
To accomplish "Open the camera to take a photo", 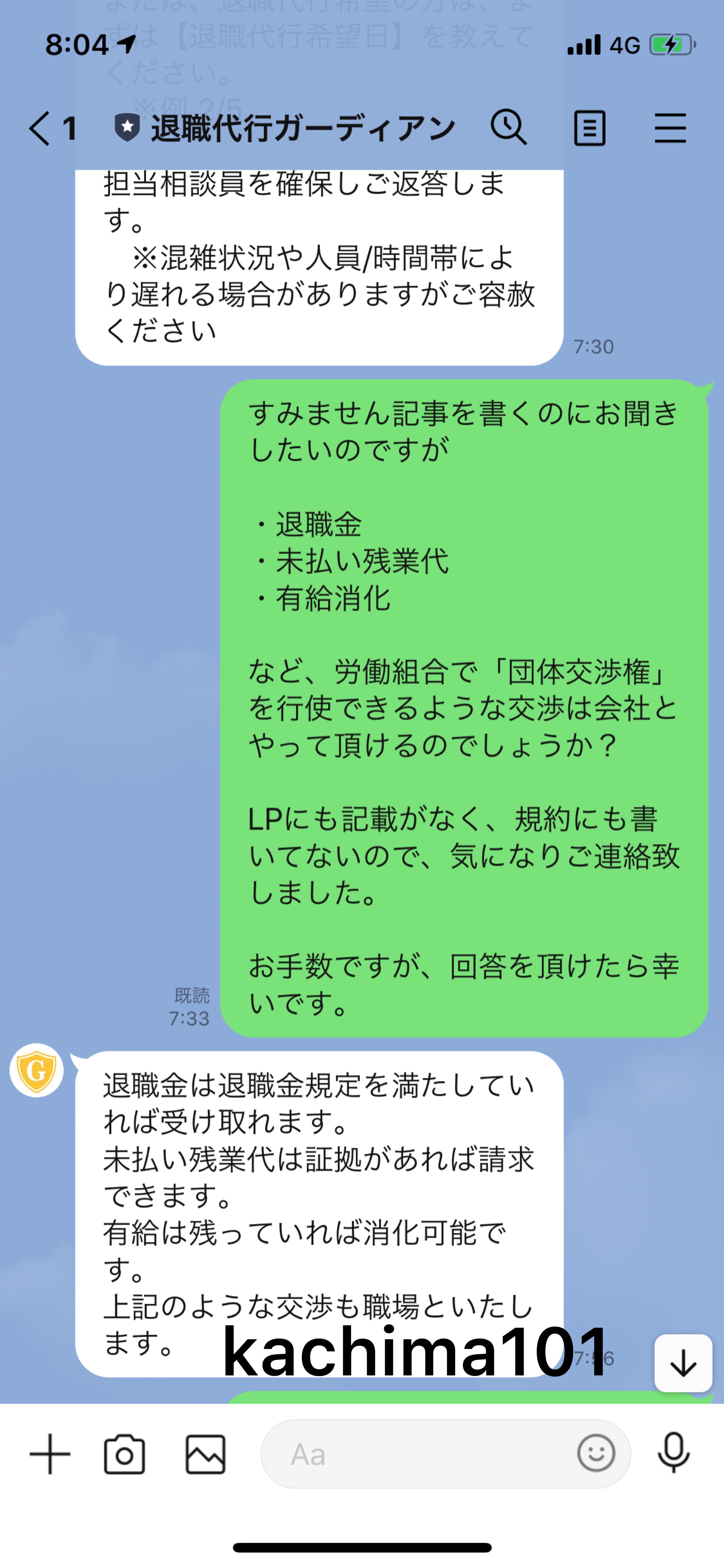I will point(124,1454).
